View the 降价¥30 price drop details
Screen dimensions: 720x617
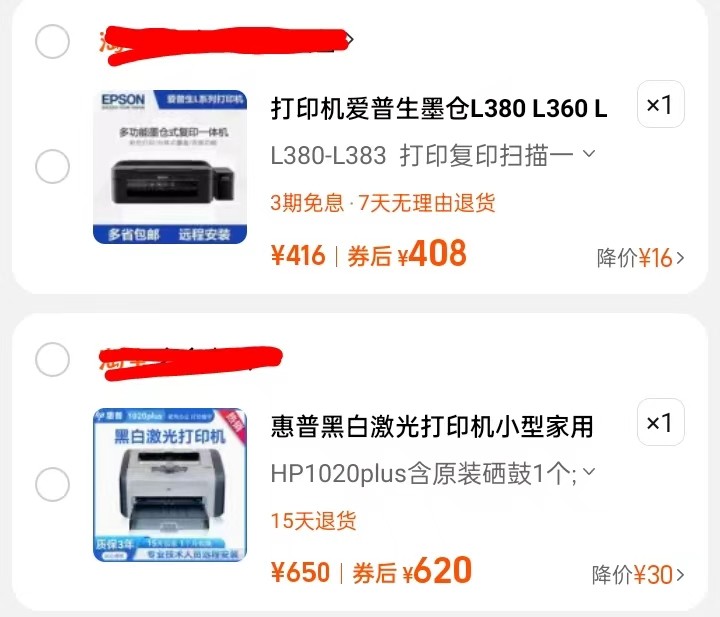pyautogui.click(x=638, y=575)
